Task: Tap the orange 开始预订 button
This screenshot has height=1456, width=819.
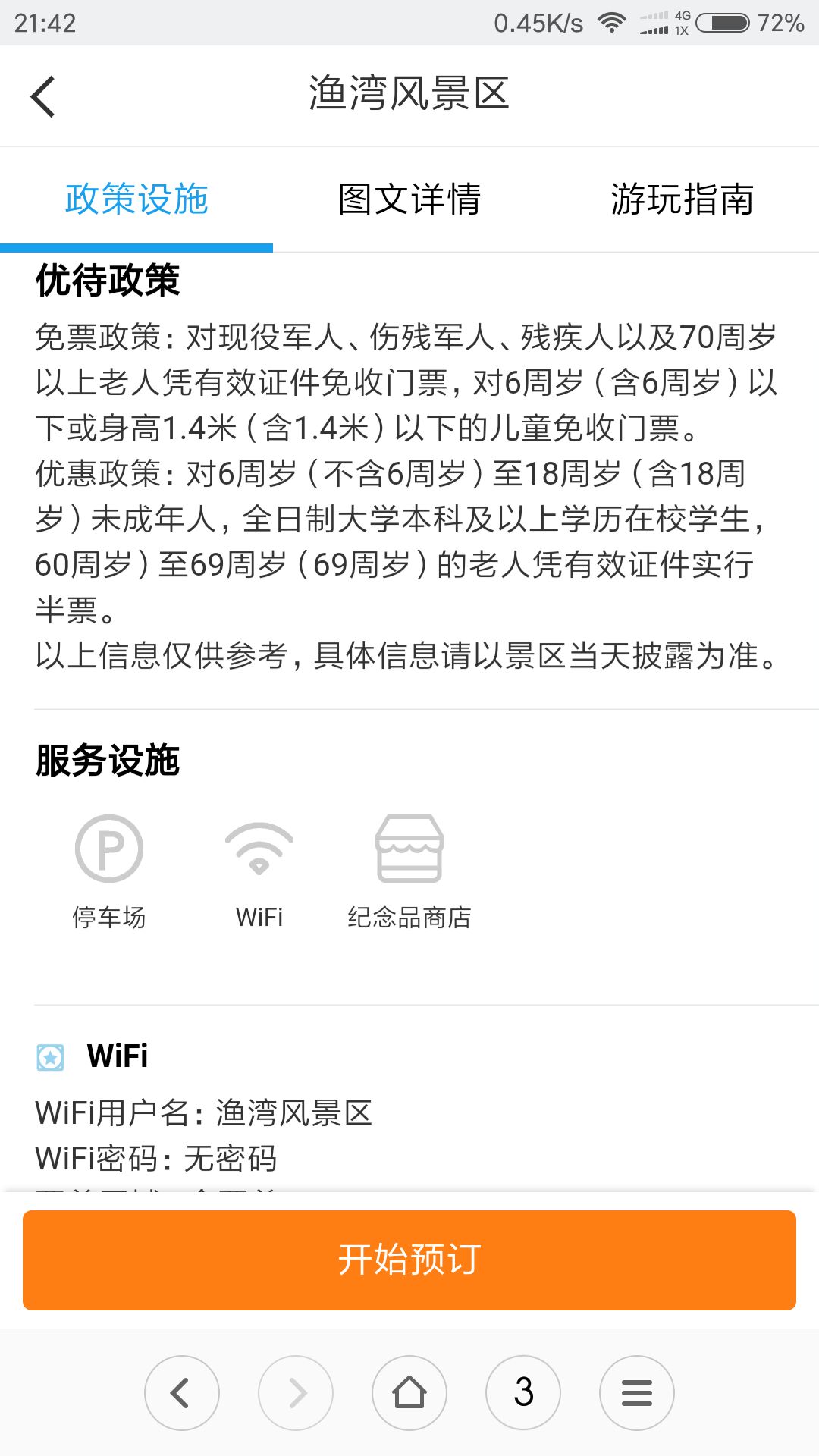Action: pos(409,1260)
